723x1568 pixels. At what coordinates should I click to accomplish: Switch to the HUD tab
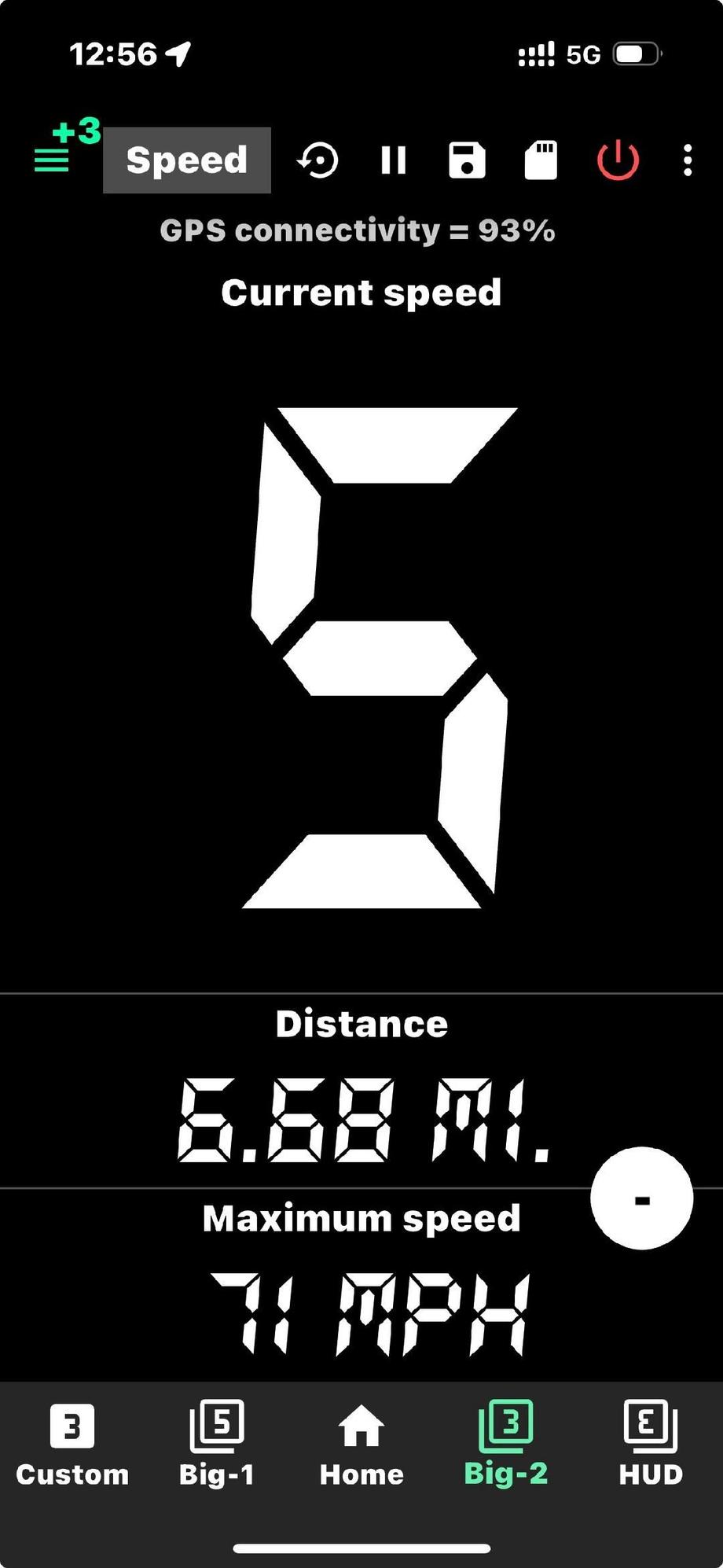click(651, 1445)
